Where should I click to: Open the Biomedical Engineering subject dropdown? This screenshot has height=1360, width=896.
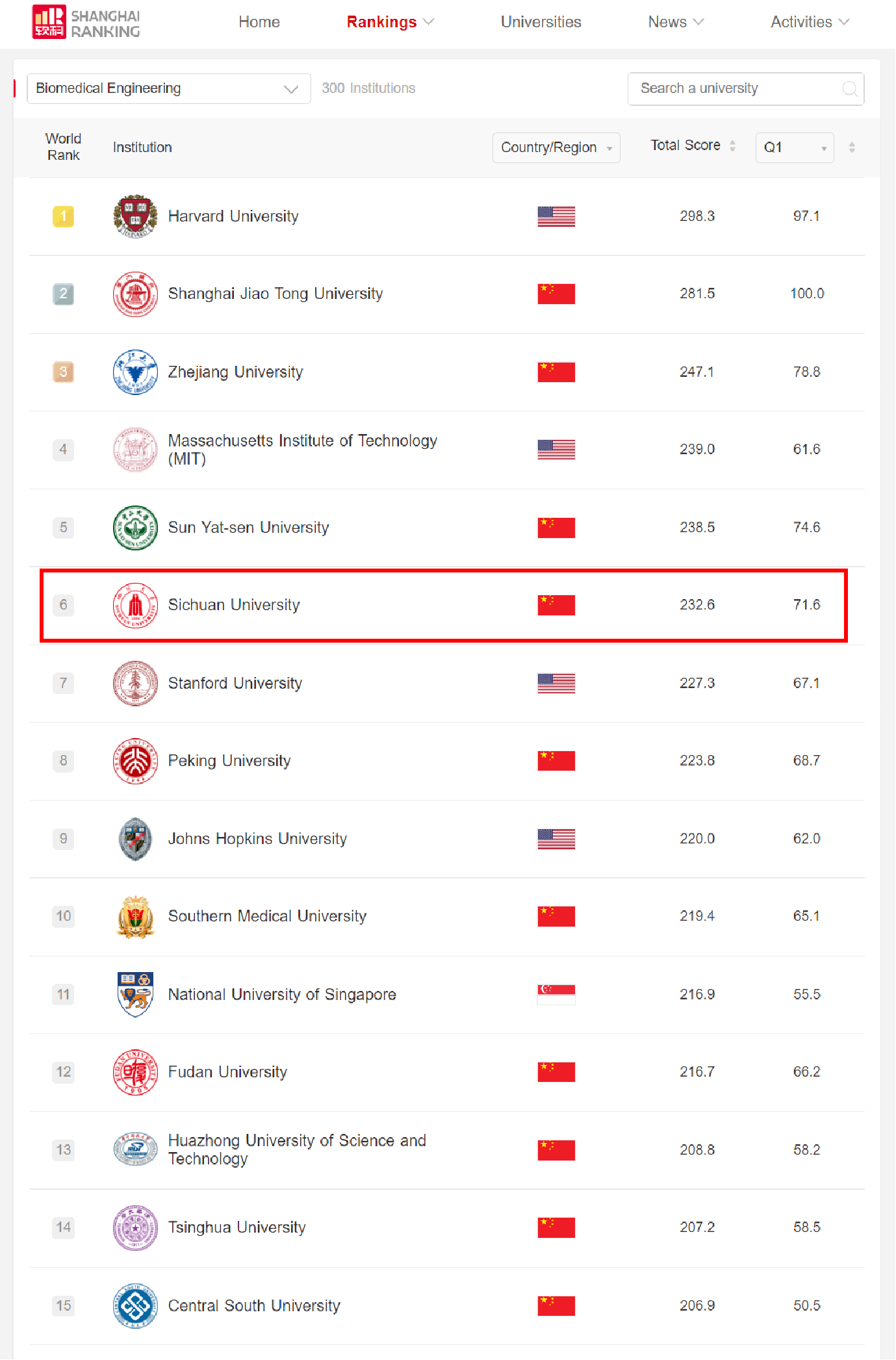point(168,88)
